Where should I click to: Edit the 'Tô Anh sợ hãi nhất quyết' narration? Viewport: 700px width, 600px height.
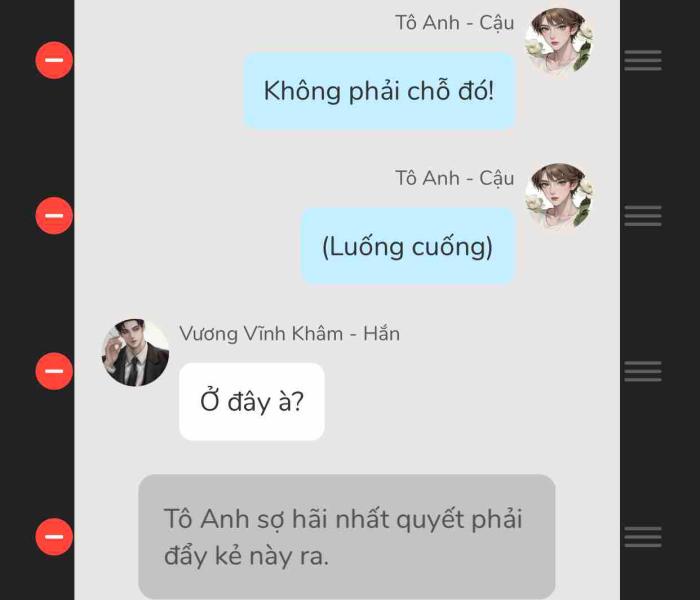pos(346,537)
